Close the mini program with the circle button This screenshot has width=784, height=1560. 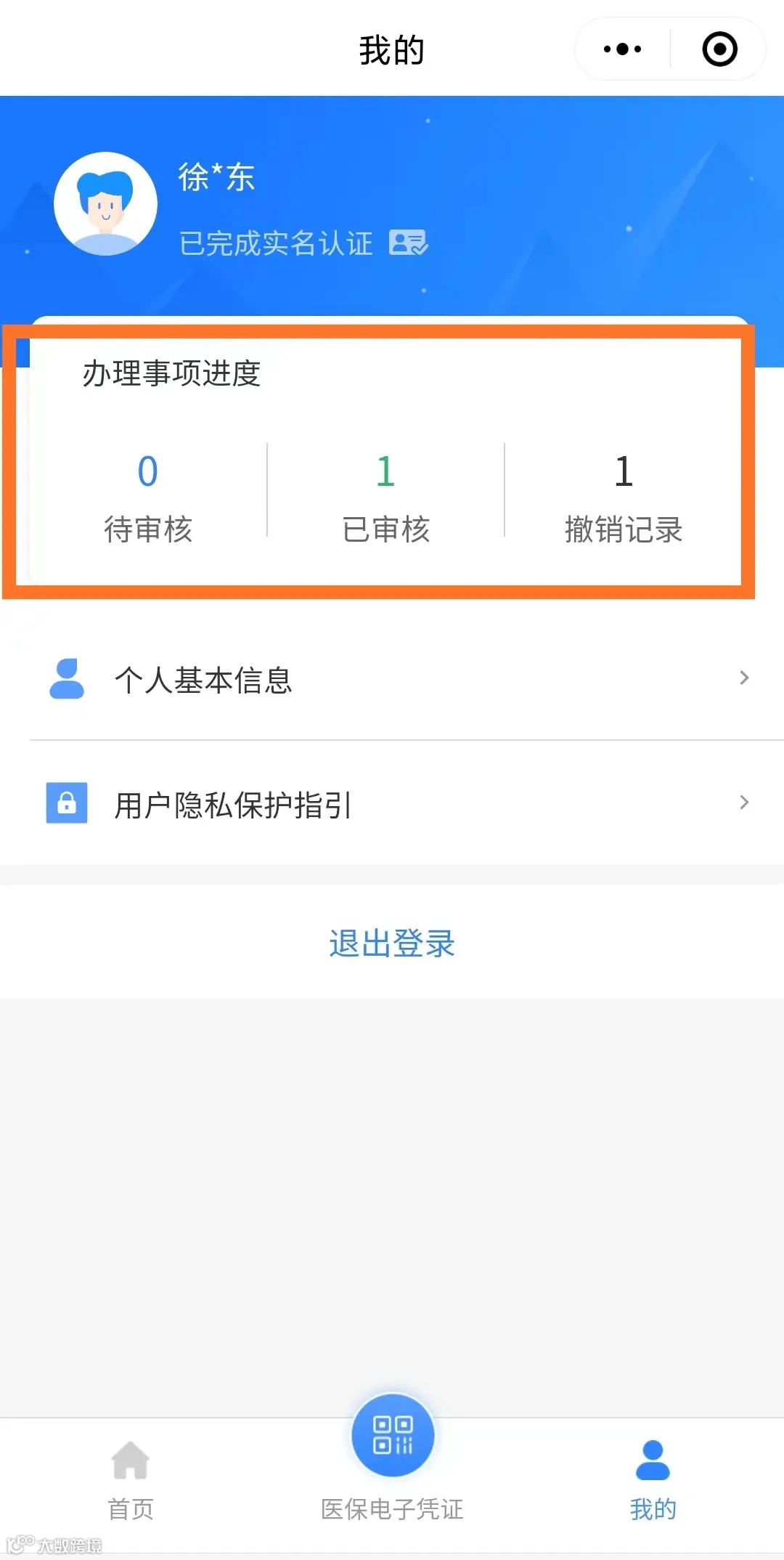click(719, 49)
